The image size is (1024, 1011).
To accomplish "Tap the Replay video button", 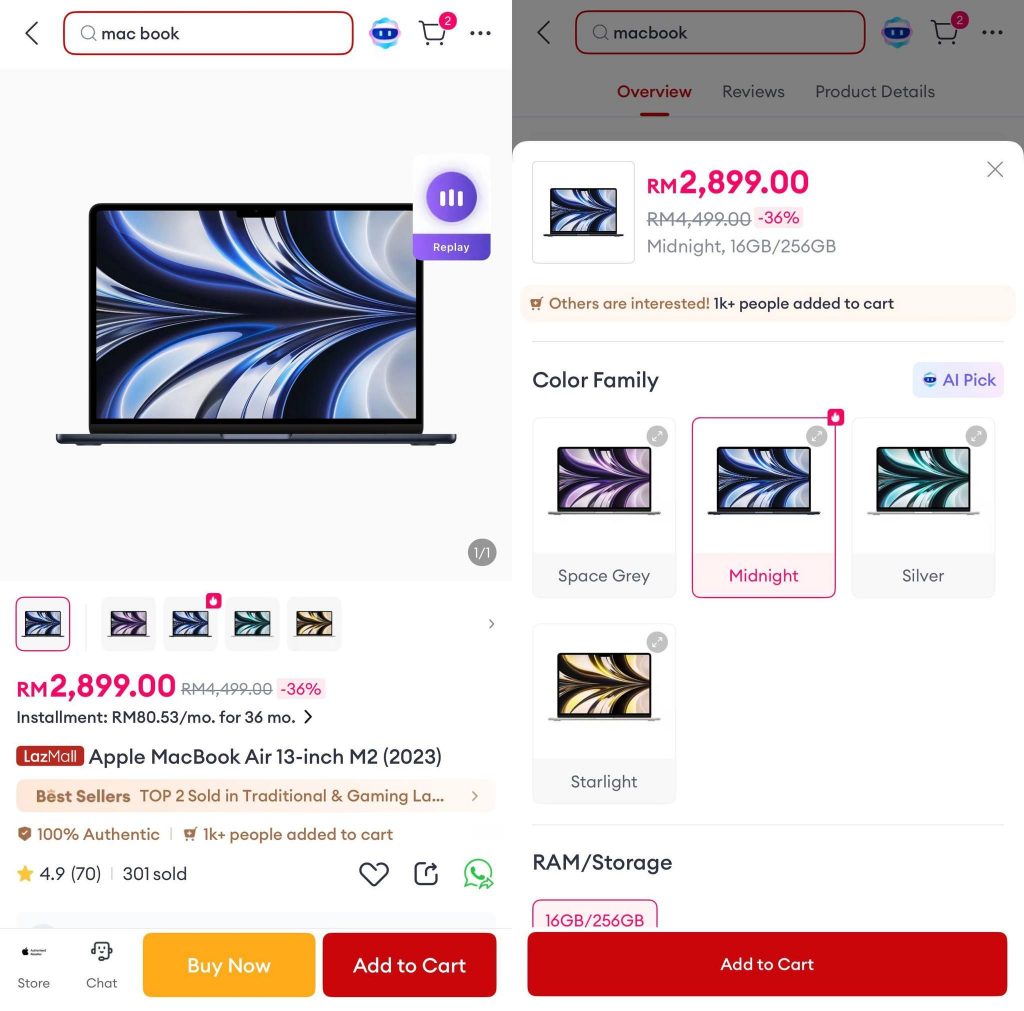I will click(451, 207).
